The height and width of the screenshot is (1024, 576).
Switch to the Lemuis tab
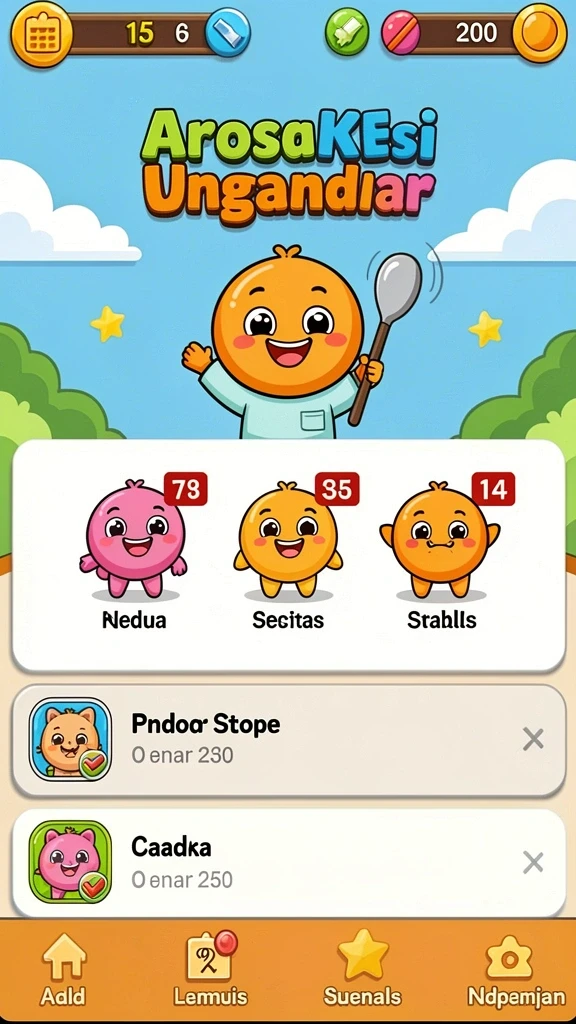(x=210, y=969)
